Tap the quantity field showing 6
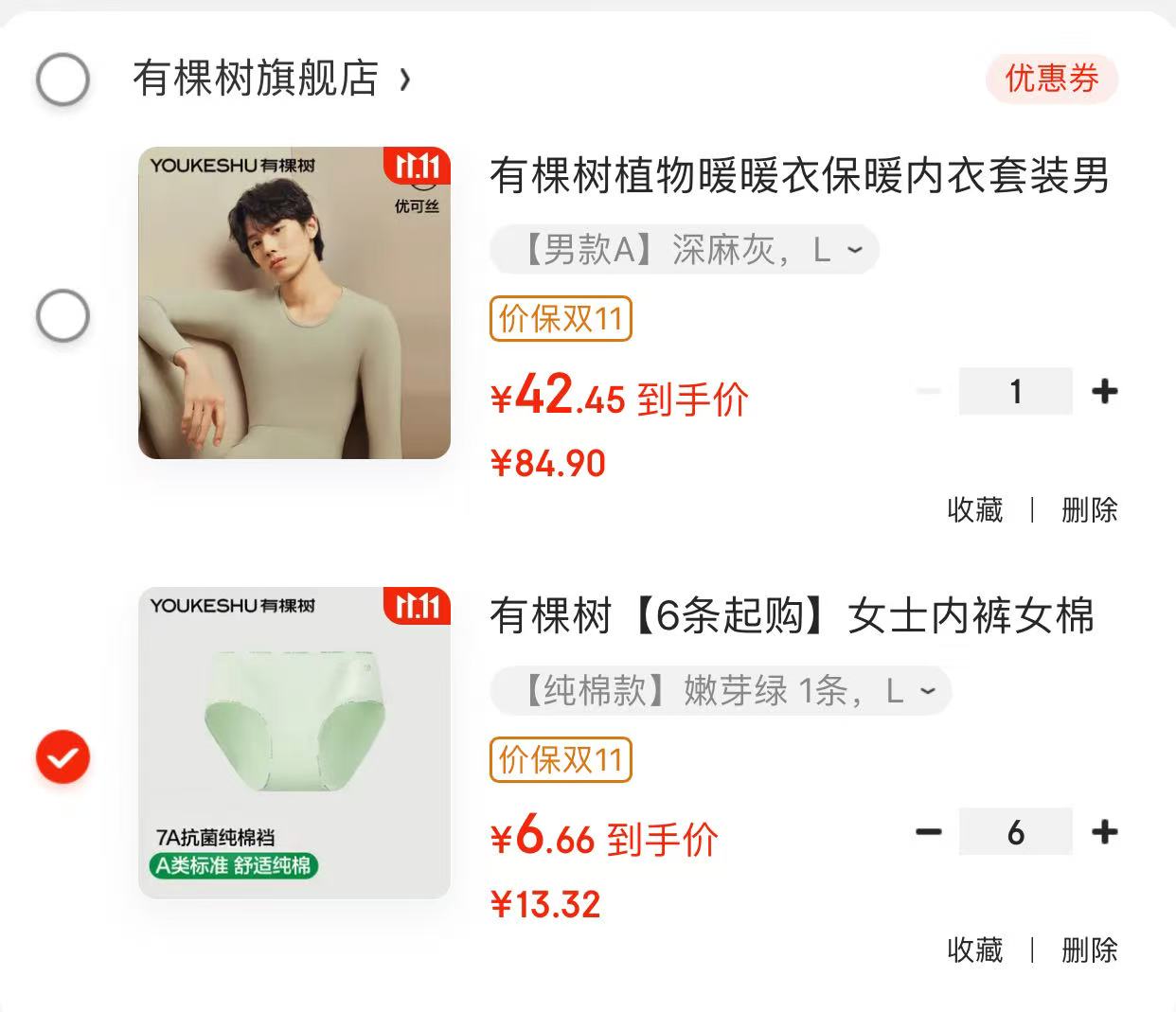 (x=1015, y=832)
